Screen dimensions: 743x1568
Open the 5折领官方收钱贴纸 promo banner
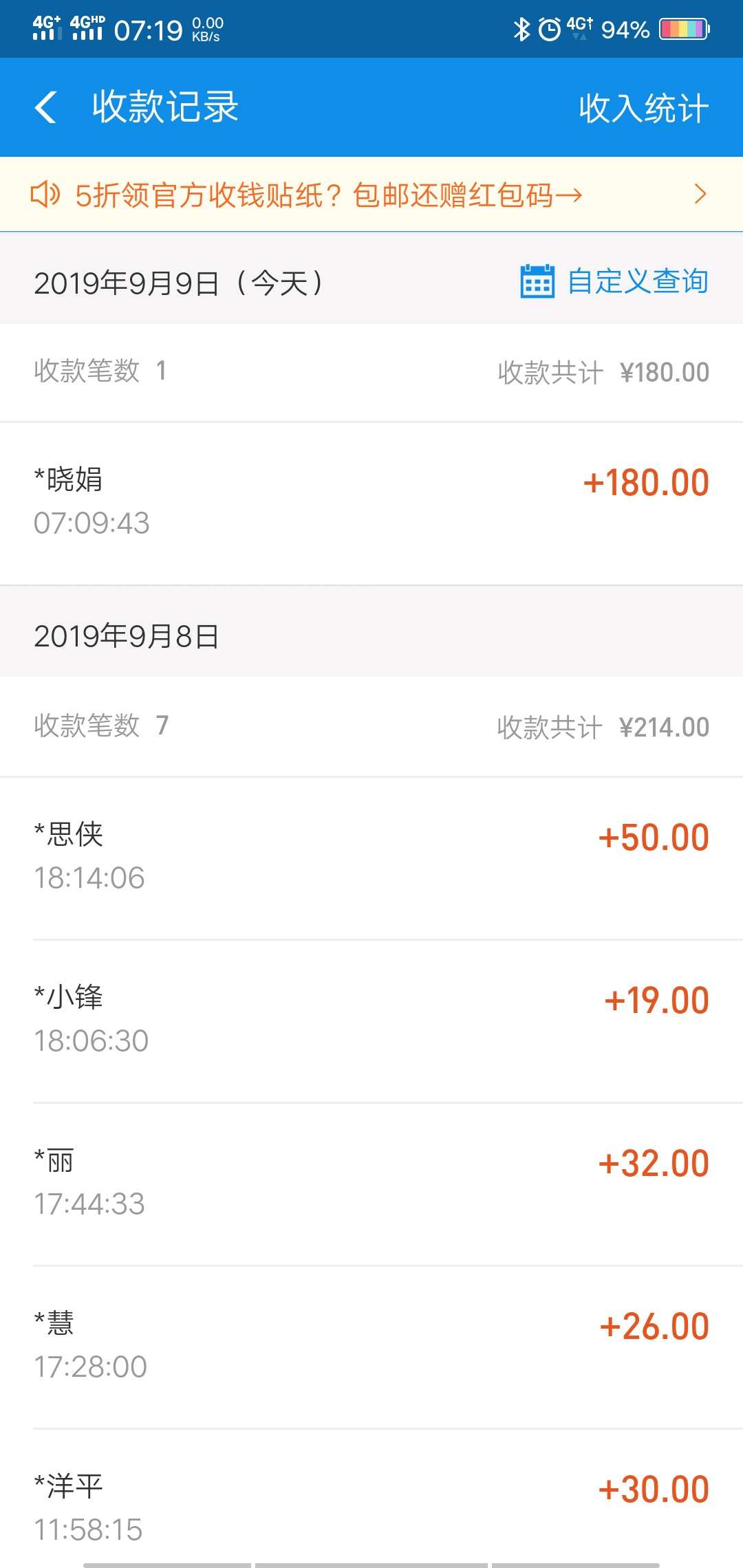pyautogui.click(x=371, y=195)
